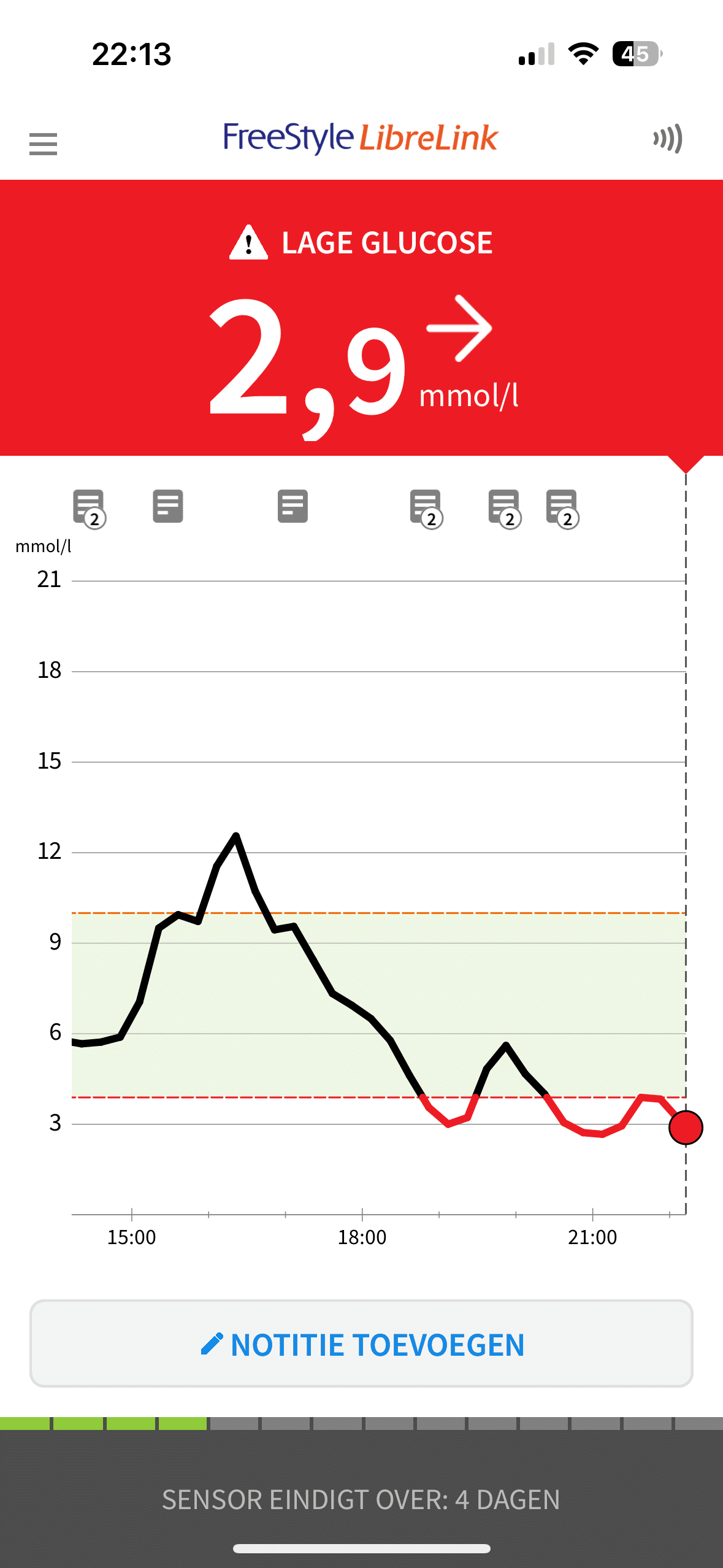723x1568 pixels.
Task: Open the double note logged around 14:30
Action: (90, 507)
